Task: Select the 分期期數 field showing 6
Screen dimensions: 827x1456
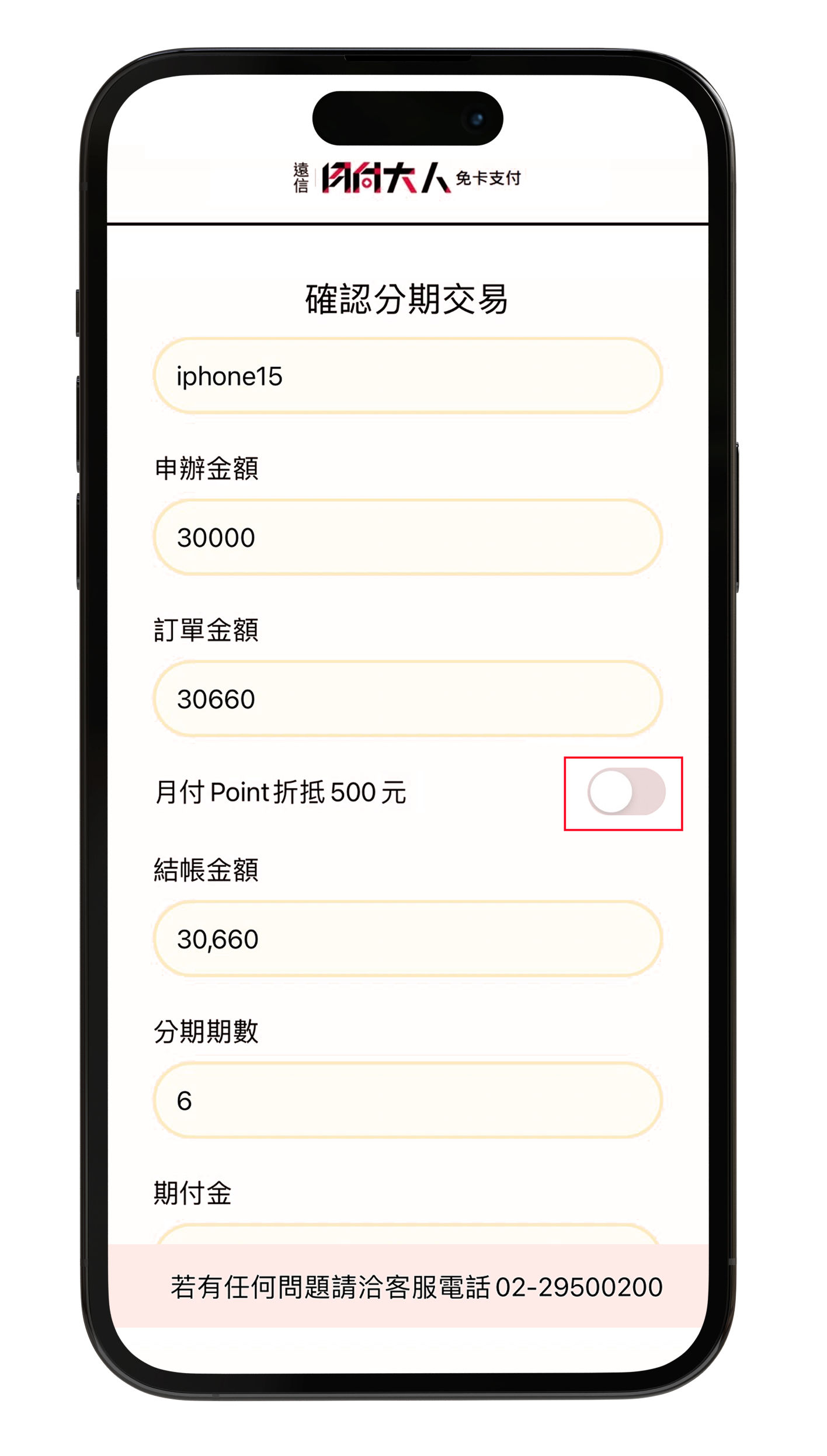Action: click(408, 1100)
